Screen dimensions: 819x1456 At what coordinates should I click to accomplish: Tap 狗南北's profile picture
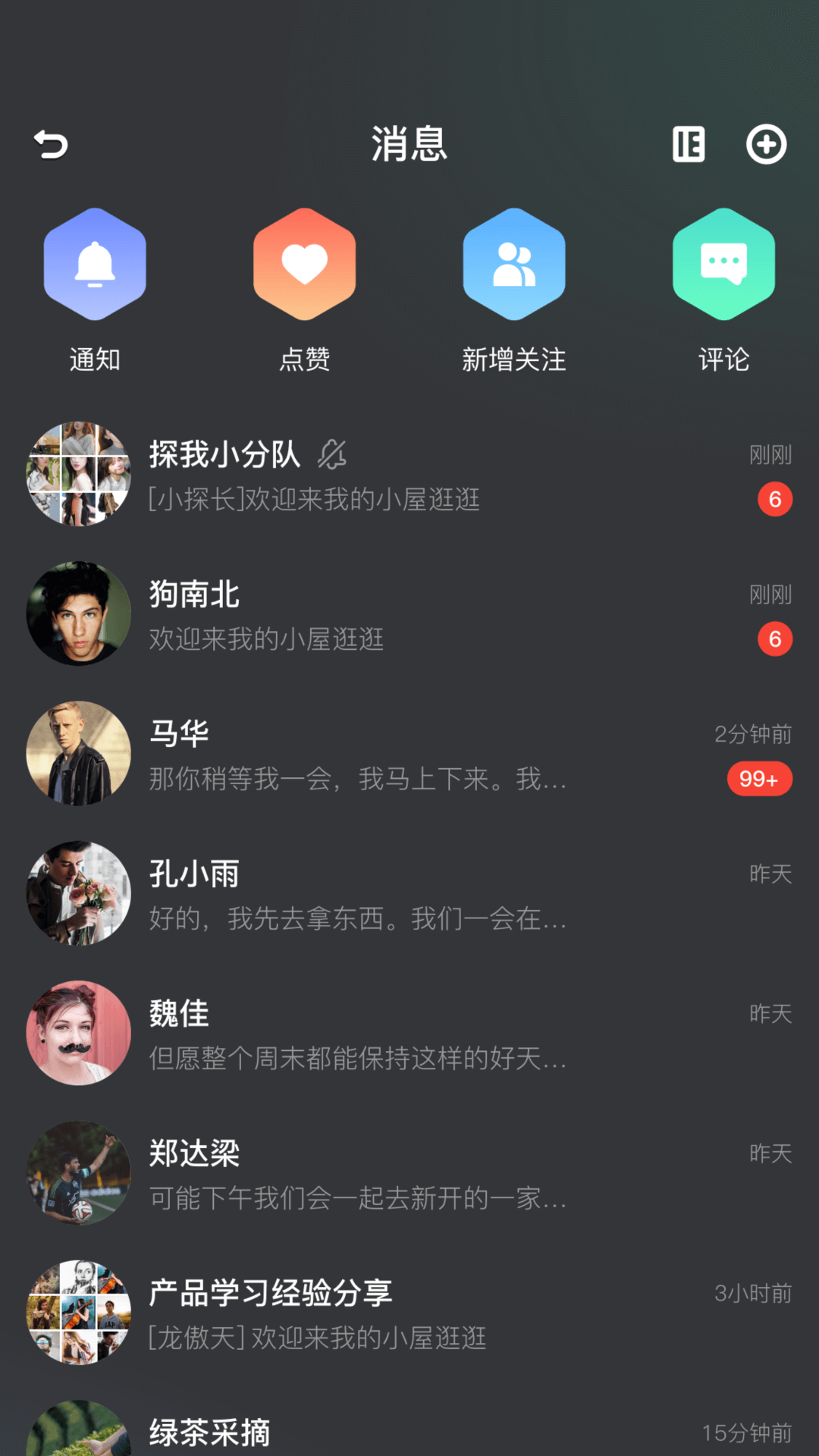pos(78,613)
